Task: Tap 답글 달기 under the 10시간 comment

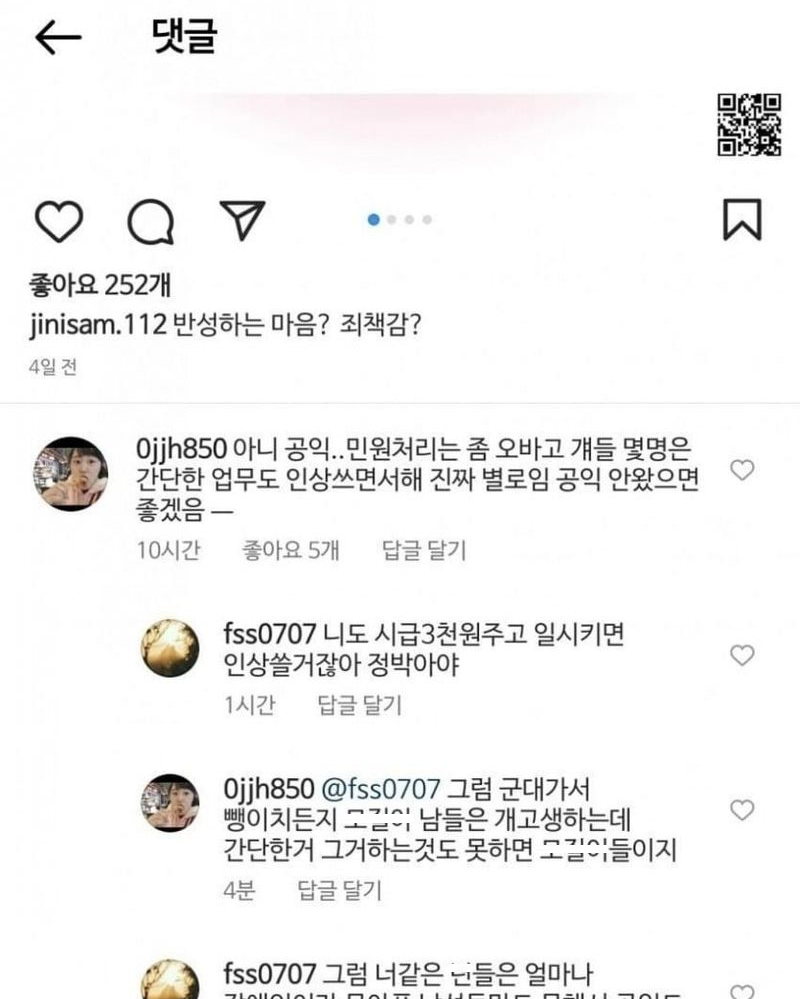Action: click(x=424, y=549)
